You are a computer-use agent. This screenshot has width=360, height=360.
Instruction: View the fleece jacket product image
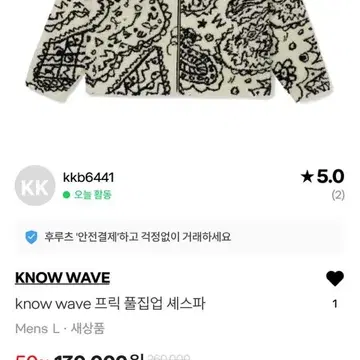point(180,50)
